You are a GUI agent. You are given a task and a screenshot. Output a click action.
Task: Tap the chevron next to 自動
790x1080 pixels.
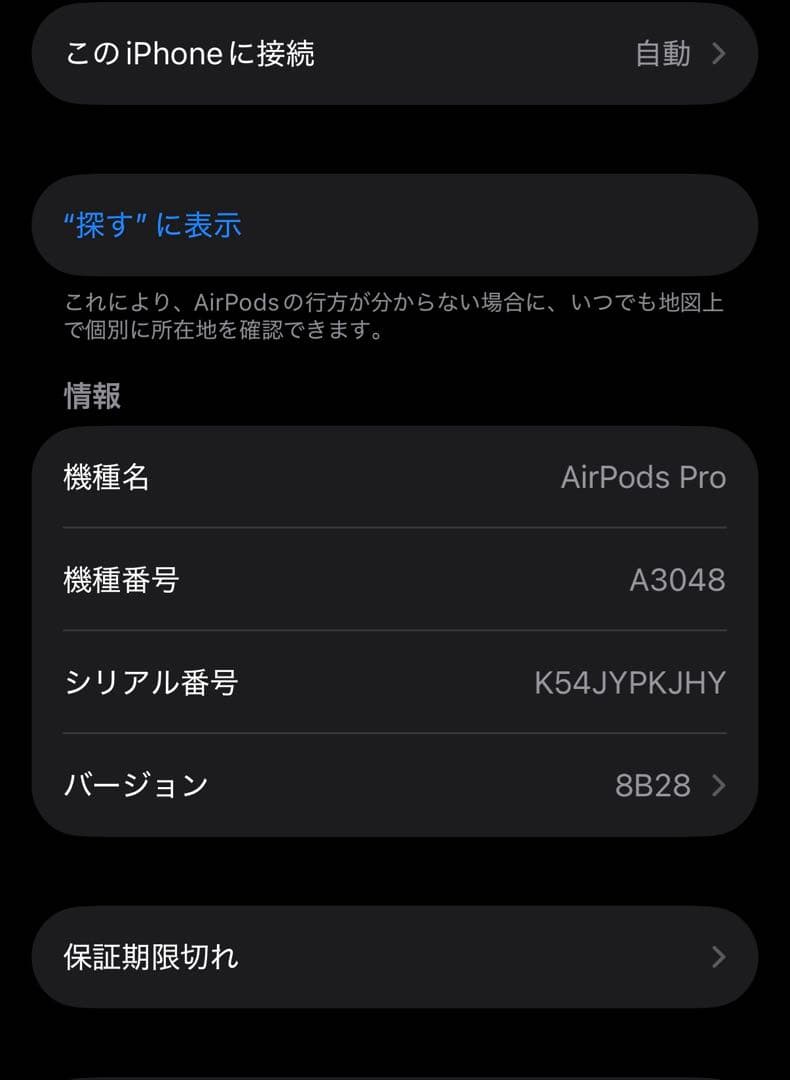pyautogui.click(x=718, y=54)
